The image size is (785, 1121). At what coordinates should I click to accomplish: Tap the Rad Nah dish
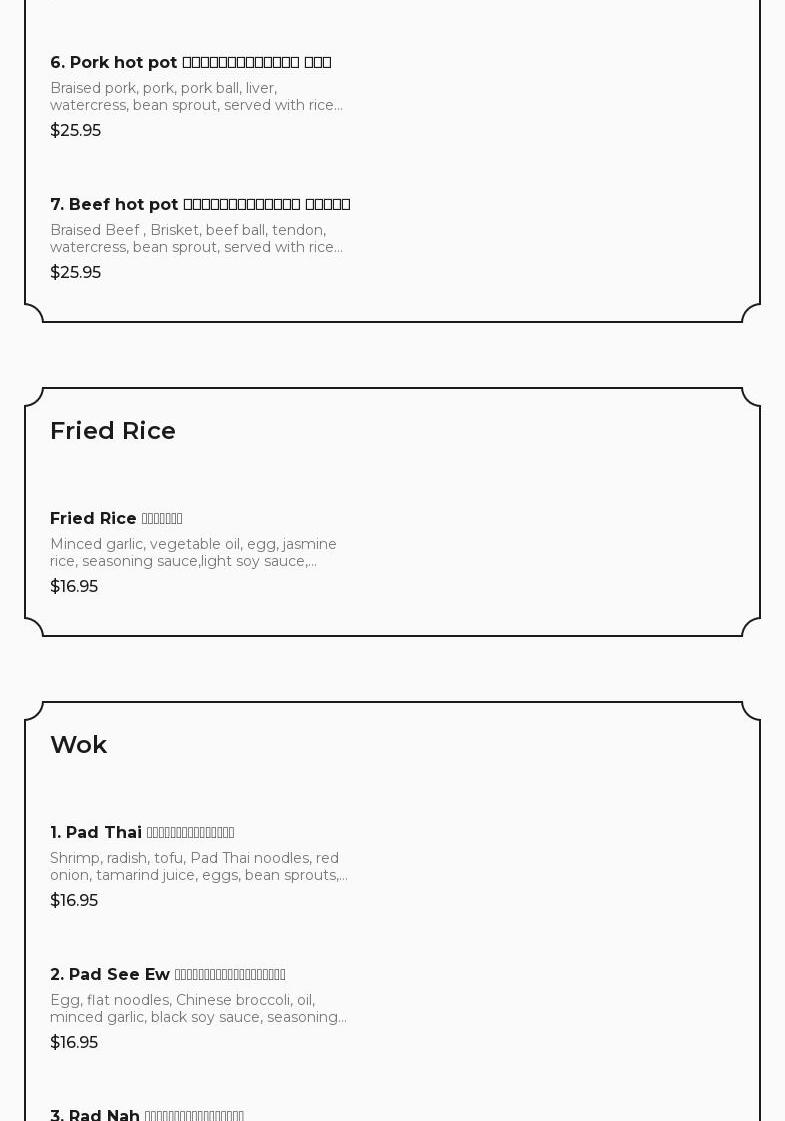pos(147,1114)
